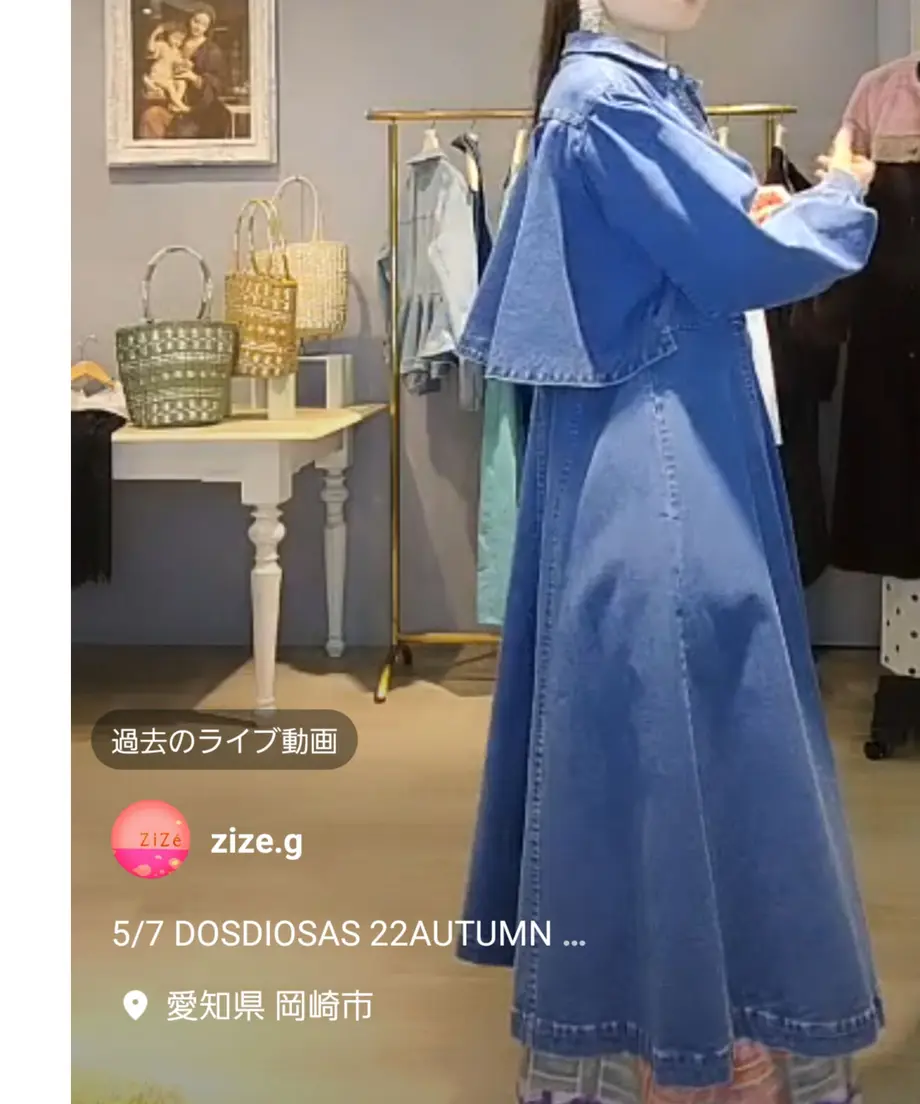
Task: Tap the 過去のライブ動画 label chip
Action: [224, 741]
